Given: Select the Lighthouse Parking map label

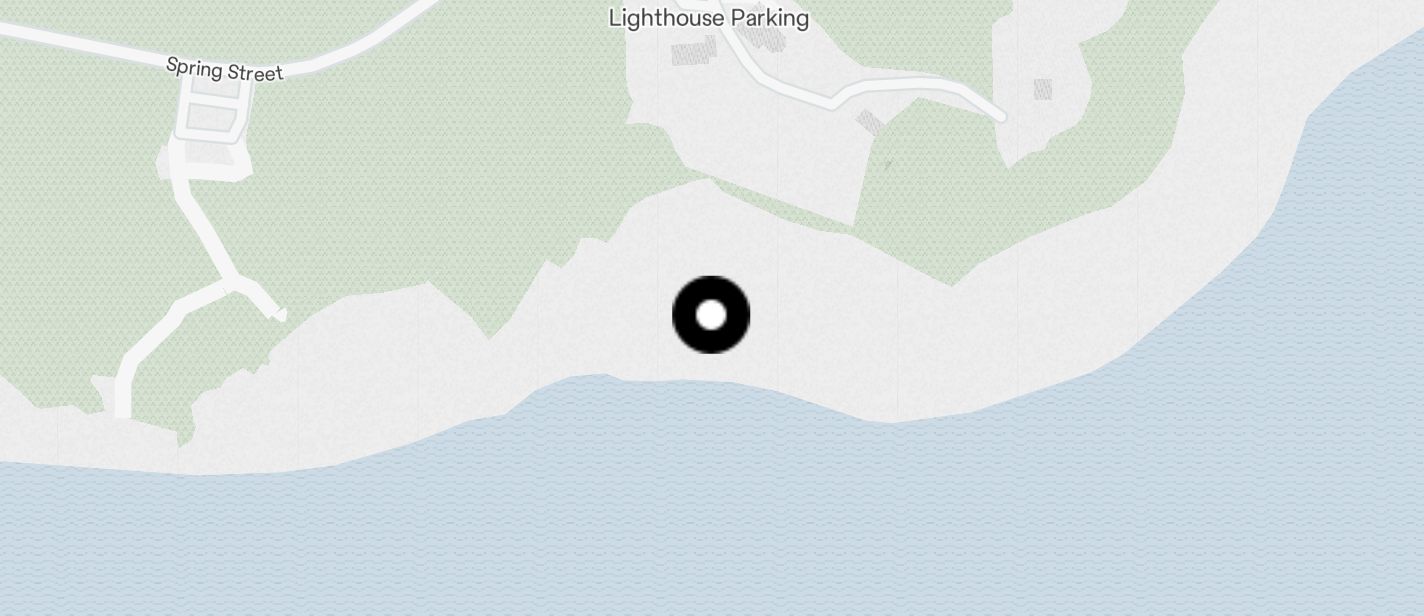Looking at the screenshot, I should [x=709, y=18].
